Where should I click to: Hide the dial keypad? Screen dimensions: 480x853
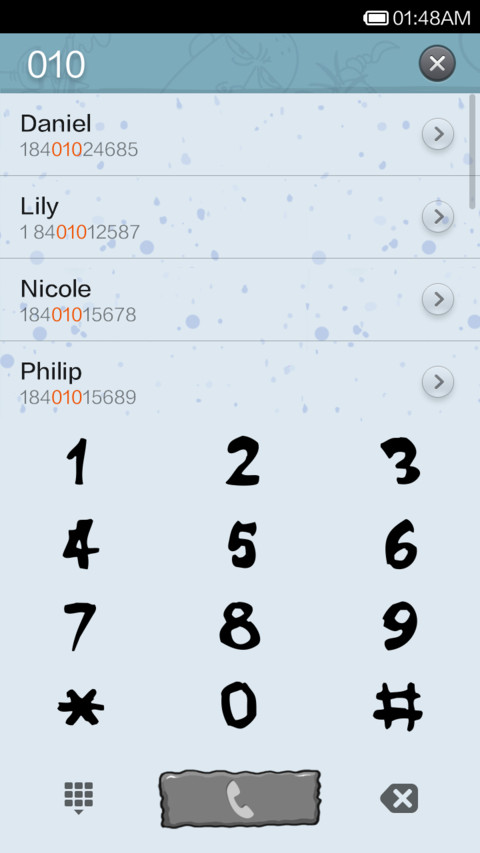click(79, 798)
